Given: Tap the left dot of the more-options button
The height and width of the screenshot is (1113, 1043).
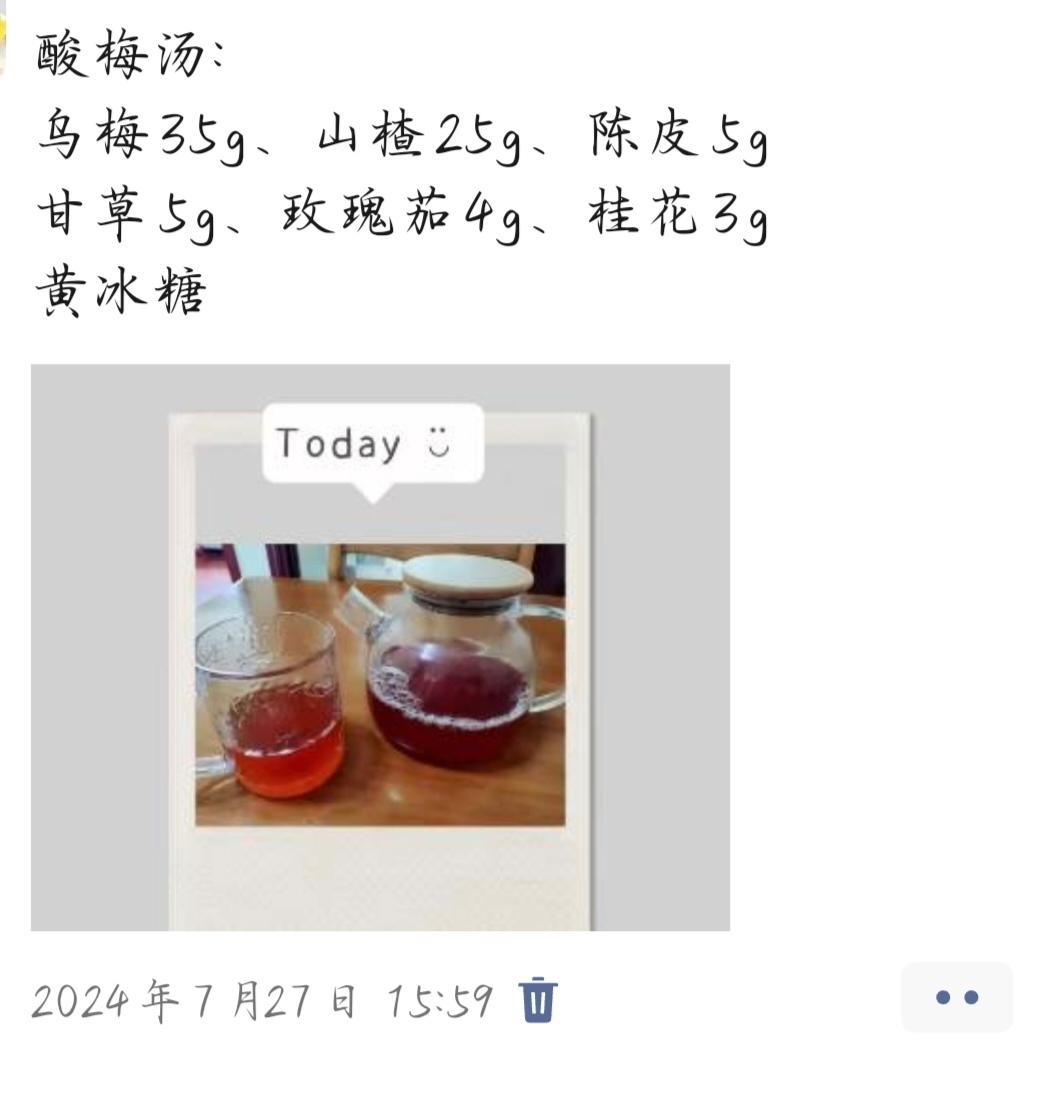Looking at the screenshot, I should pos(941,997).
